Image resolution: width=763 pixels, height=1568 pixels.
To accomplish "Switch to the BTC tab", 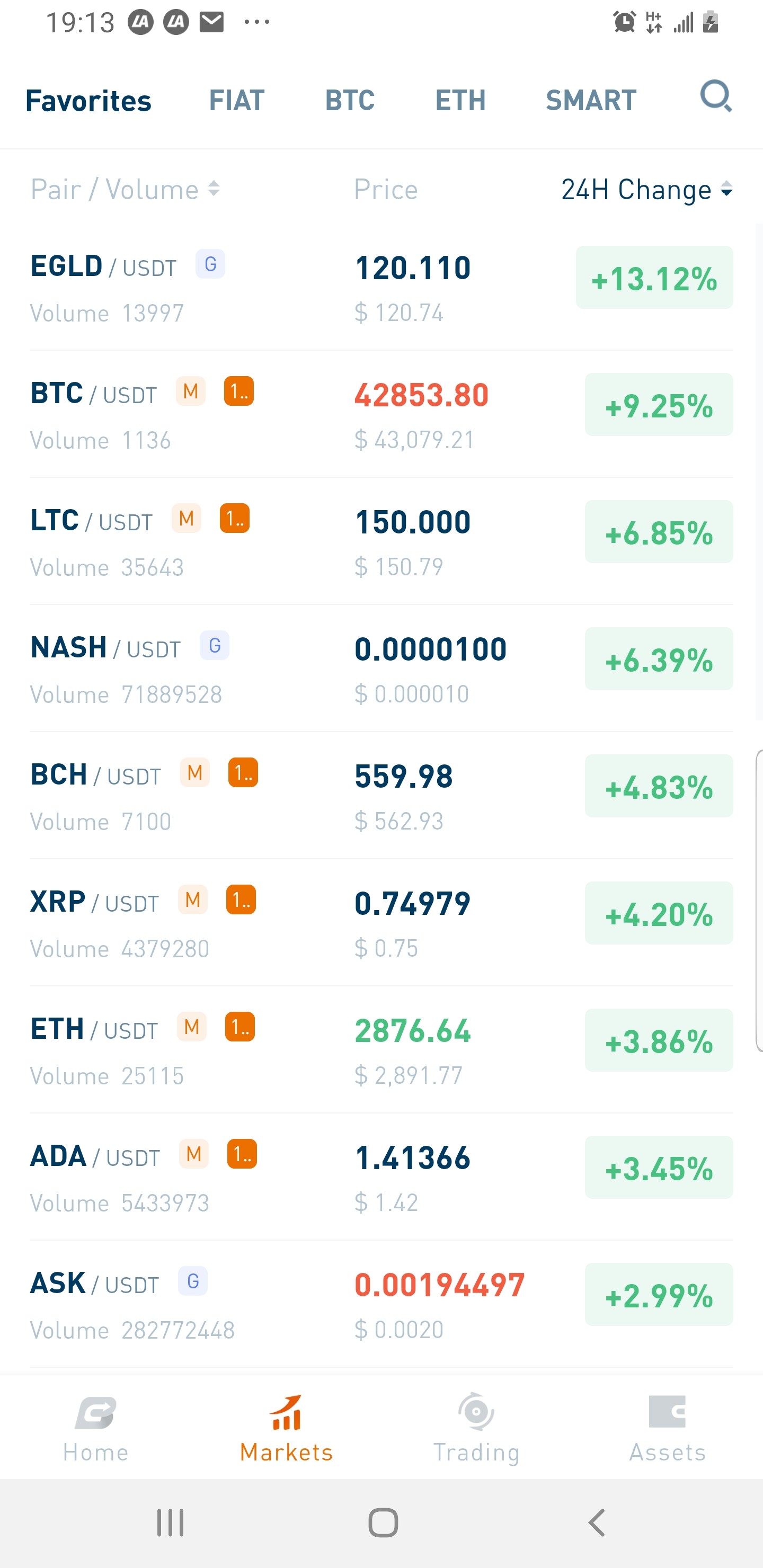I will tap(350, 101).
